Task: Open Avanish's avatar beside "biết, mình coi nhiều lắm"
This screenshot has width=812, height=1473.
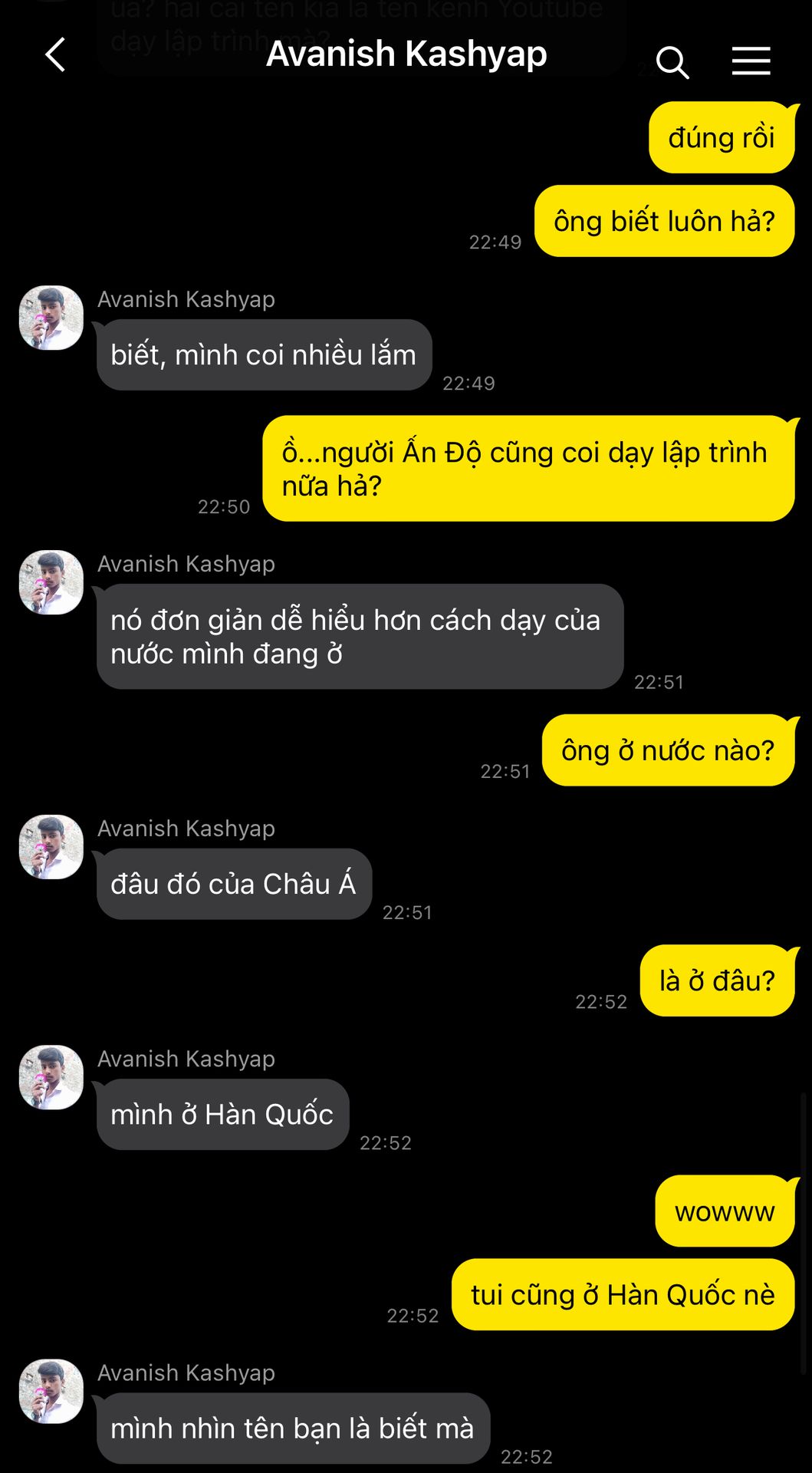Action: [51, 318]
